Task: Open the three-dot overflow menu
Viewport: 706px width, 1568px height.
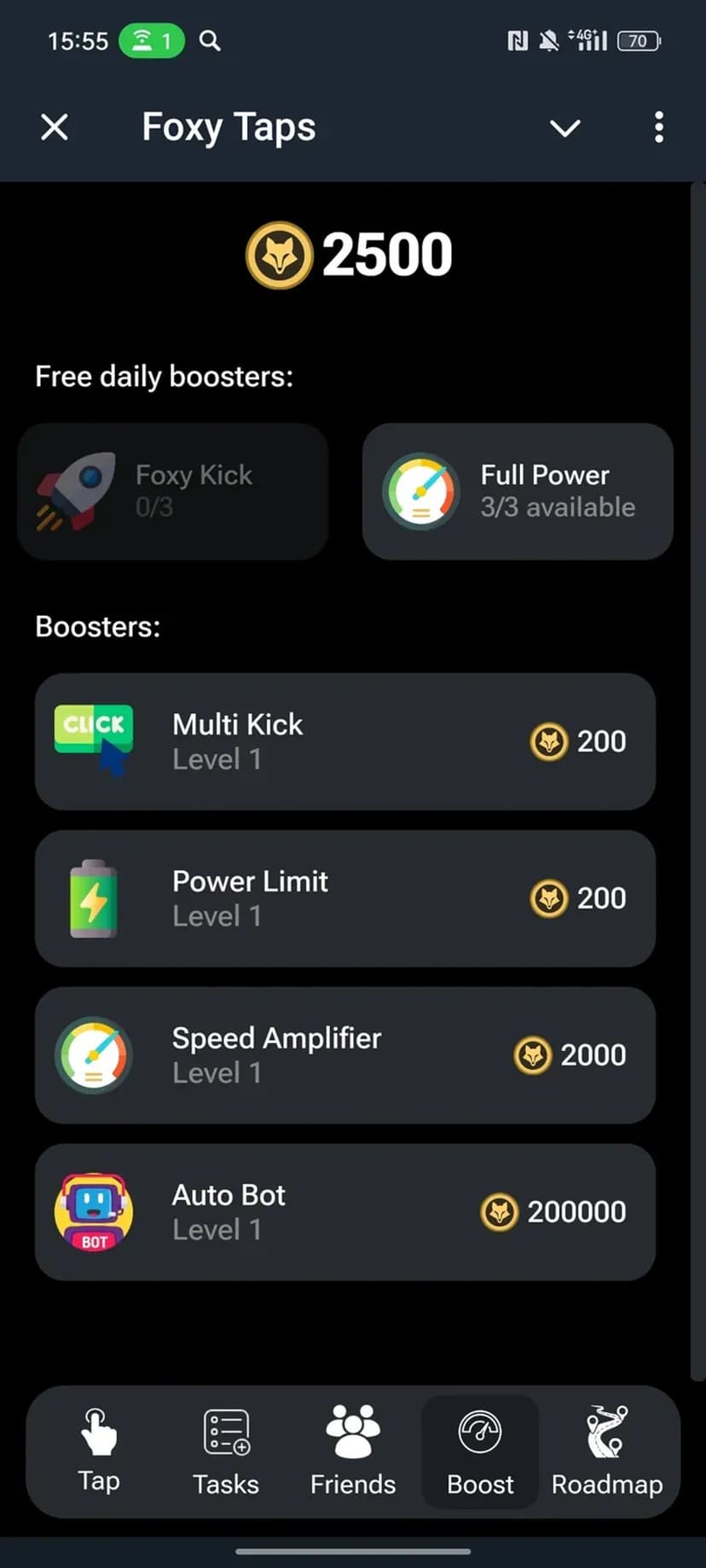Action: (658, 128)
